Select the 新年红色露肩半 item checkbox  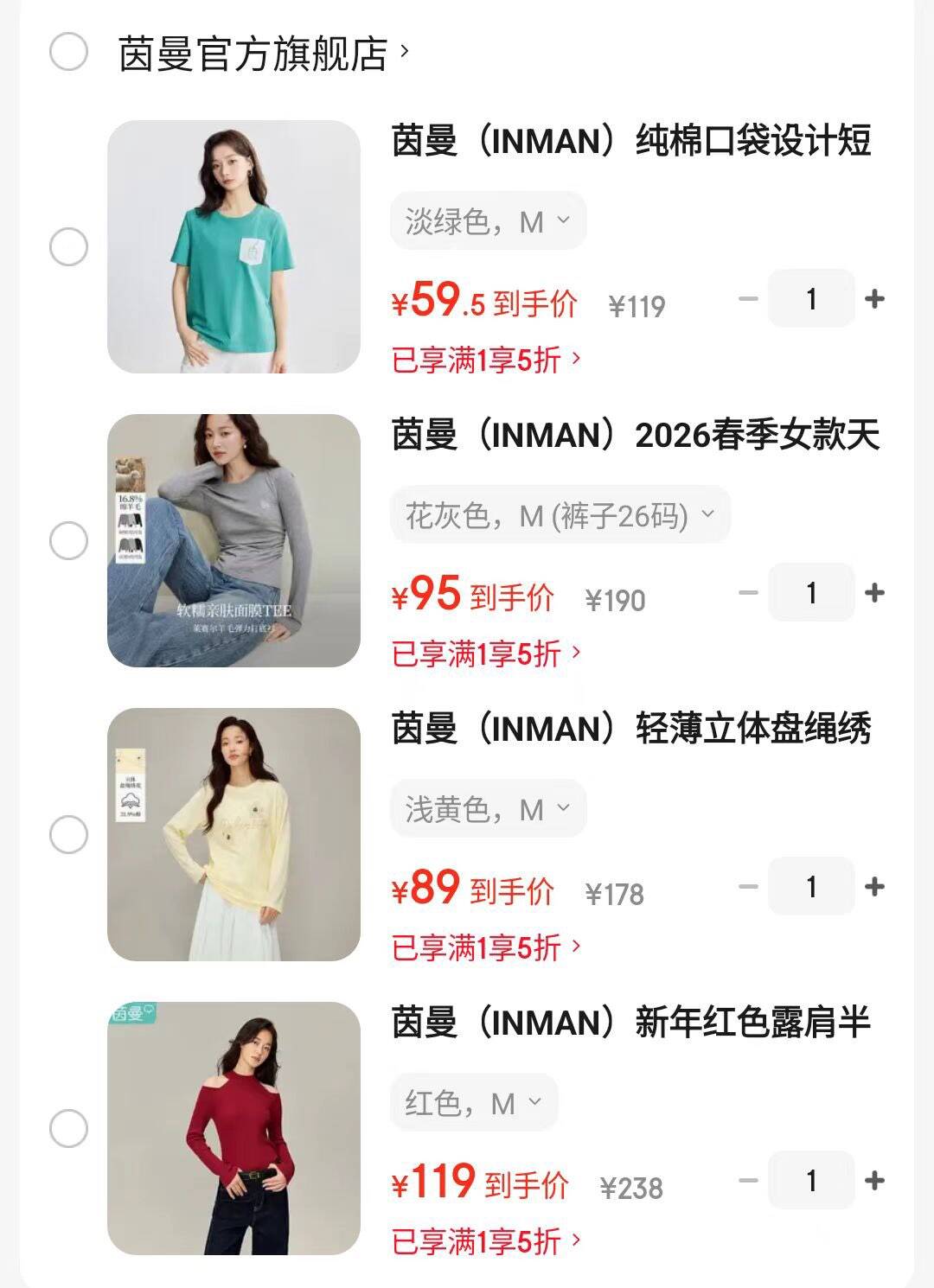pos(68,1129)
